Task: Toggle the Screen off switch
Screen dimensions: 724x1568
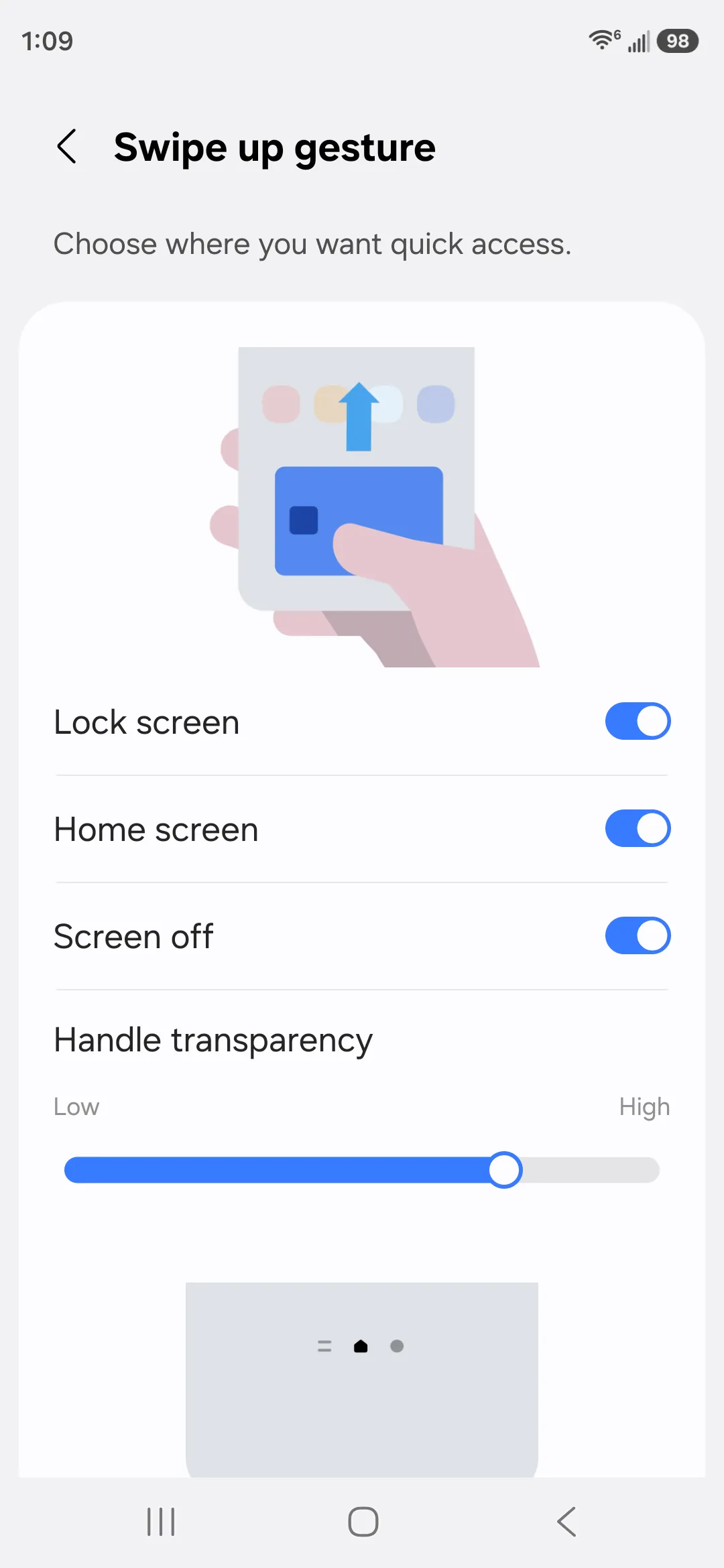Action: tap(638, 936)
